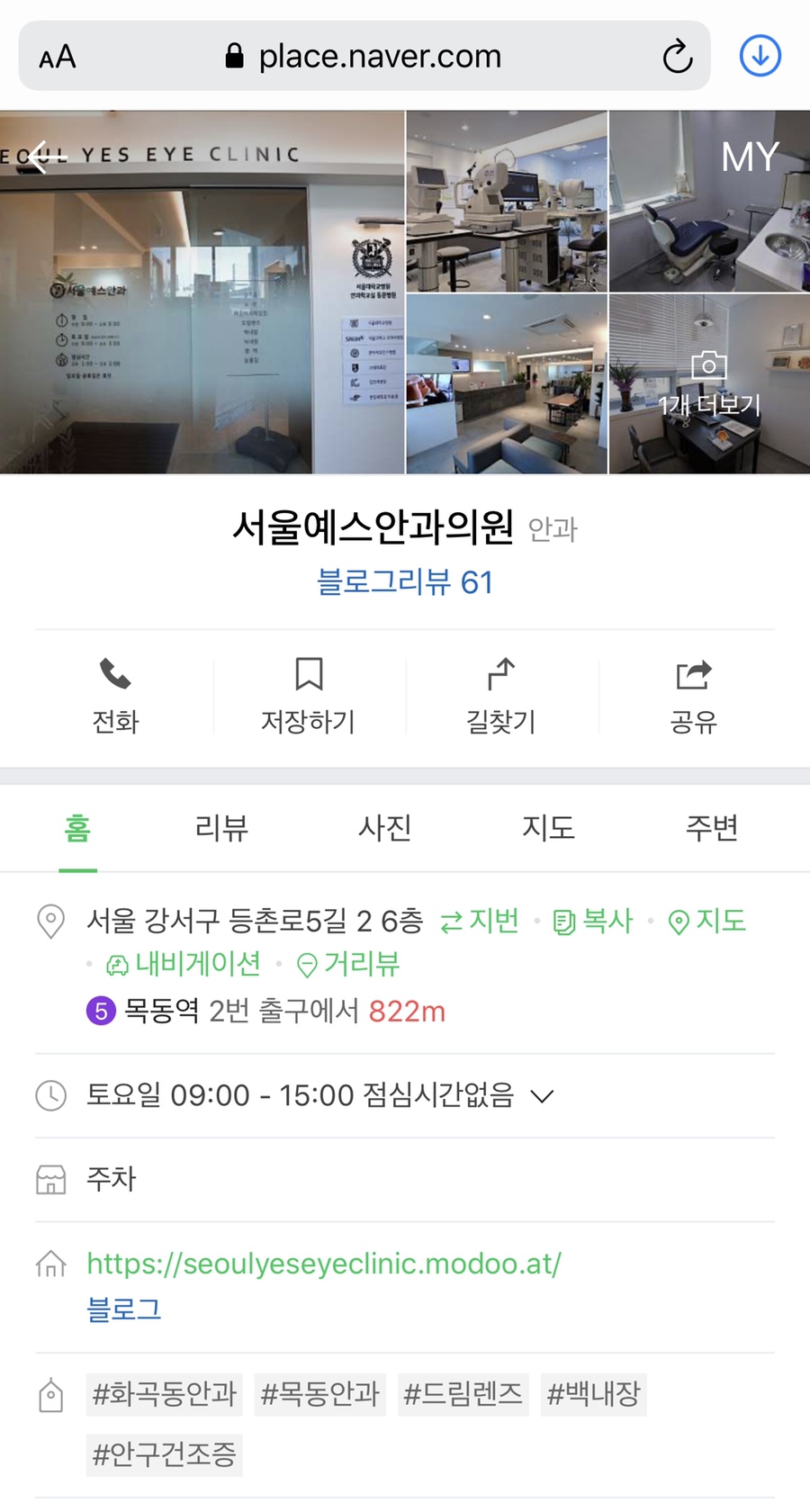Open 블로그리뷰 61 reviews
This screenshot has width=810, height=1512.
(405, 582)
